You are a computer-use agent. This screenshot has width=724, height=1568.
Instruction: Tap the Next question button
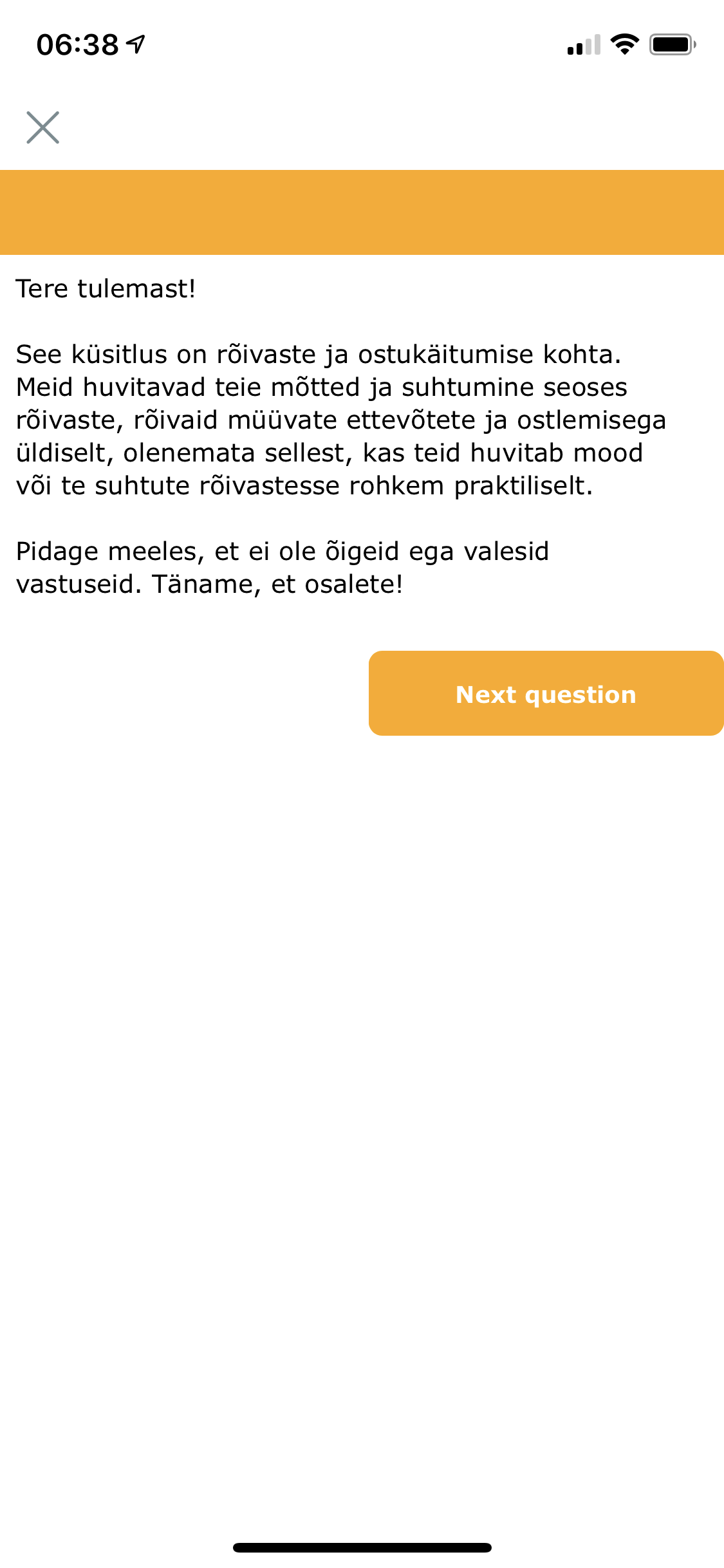(546, 693)
